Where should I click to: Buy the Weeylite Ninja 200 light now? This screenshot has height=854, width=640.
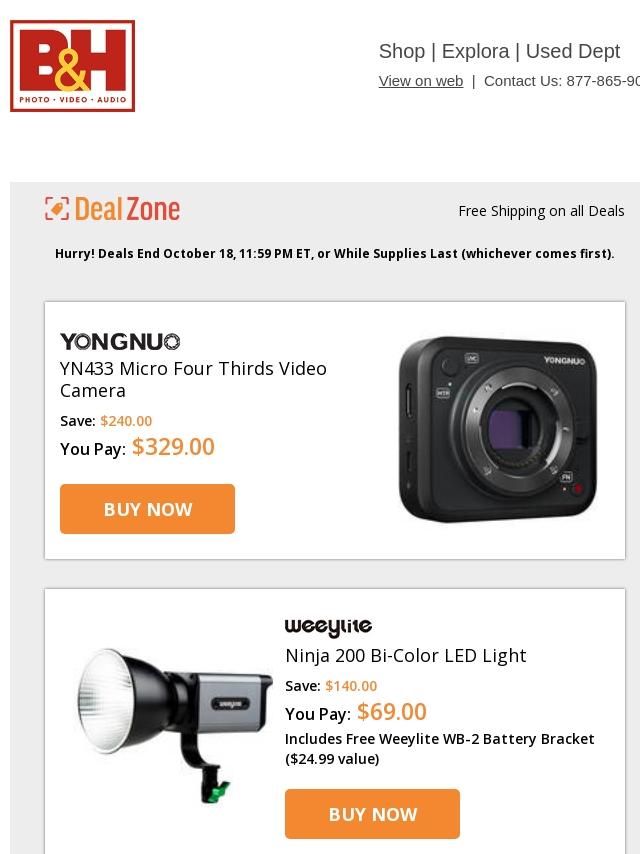click(372, 814)
